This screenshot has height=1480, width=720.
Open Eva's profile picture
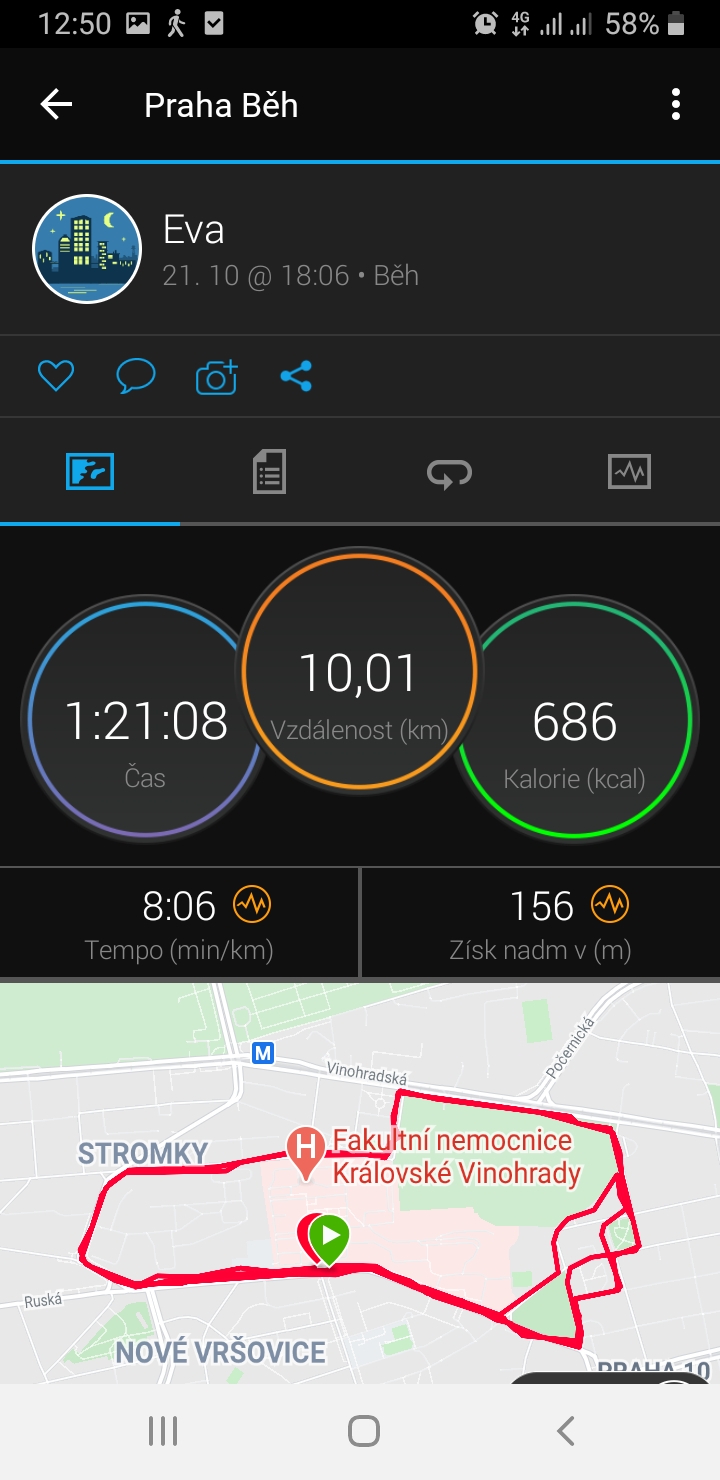[86, 248]
